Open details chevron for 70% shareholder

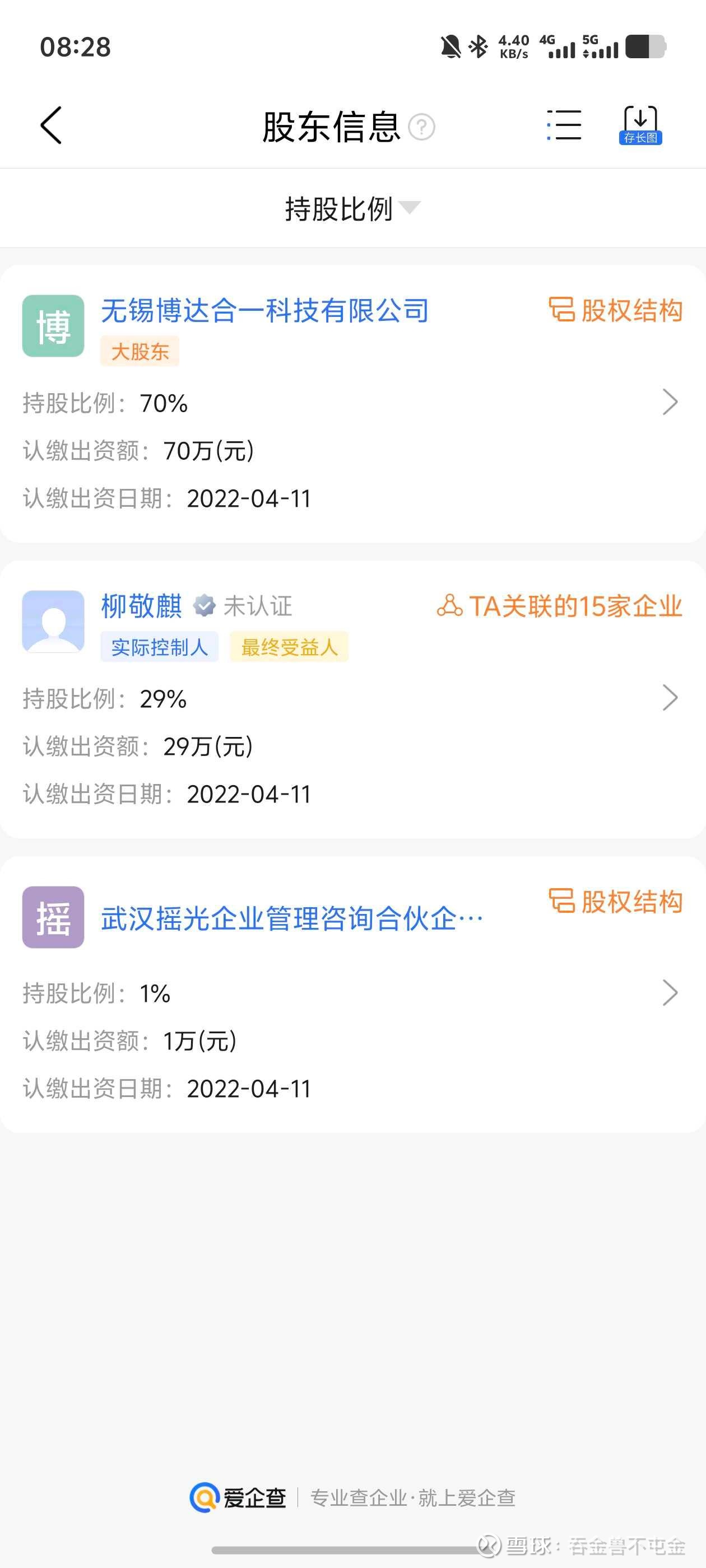(670, 402)
